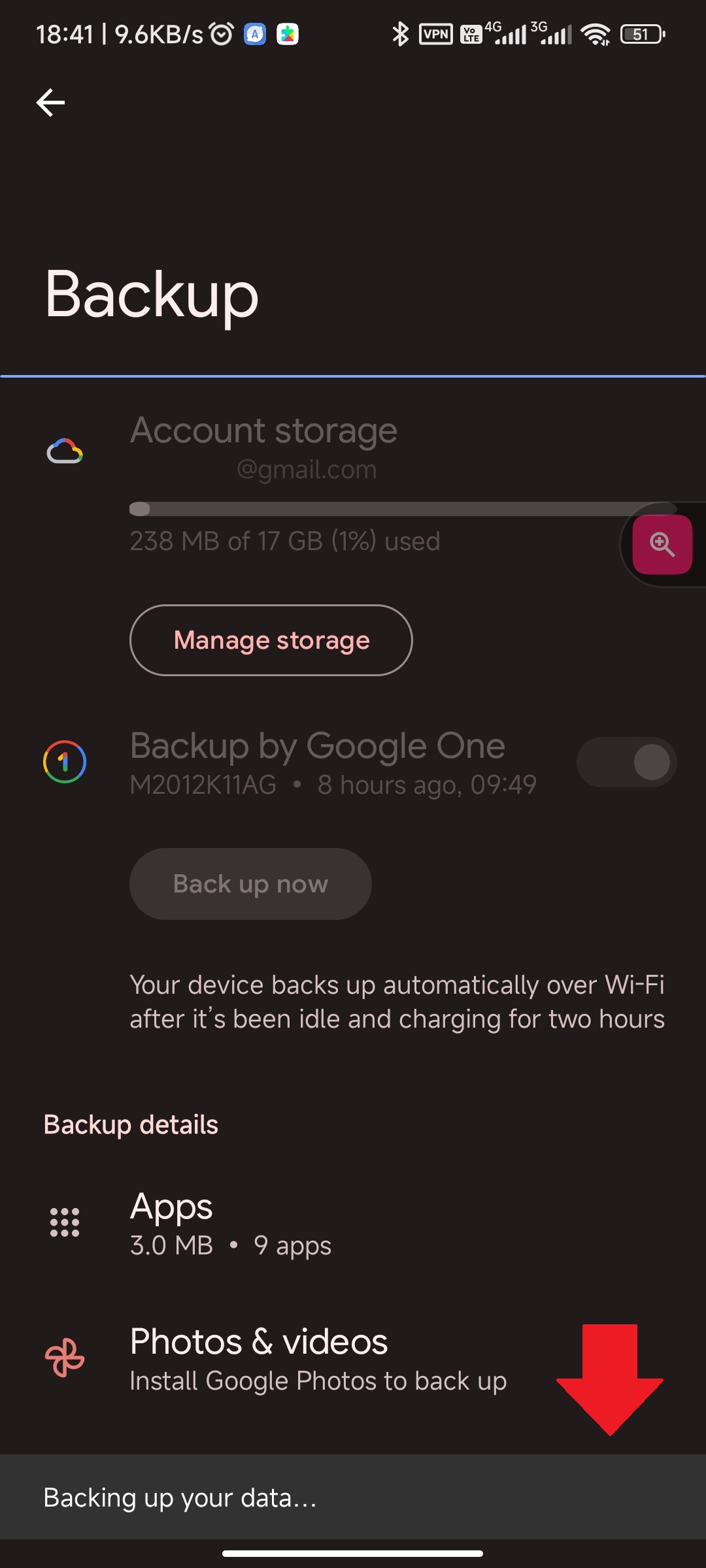The width and height of the screenshot is (706, 1568).
Task: Open Photos & videos backup row
Action: (x=353, y=1359)
